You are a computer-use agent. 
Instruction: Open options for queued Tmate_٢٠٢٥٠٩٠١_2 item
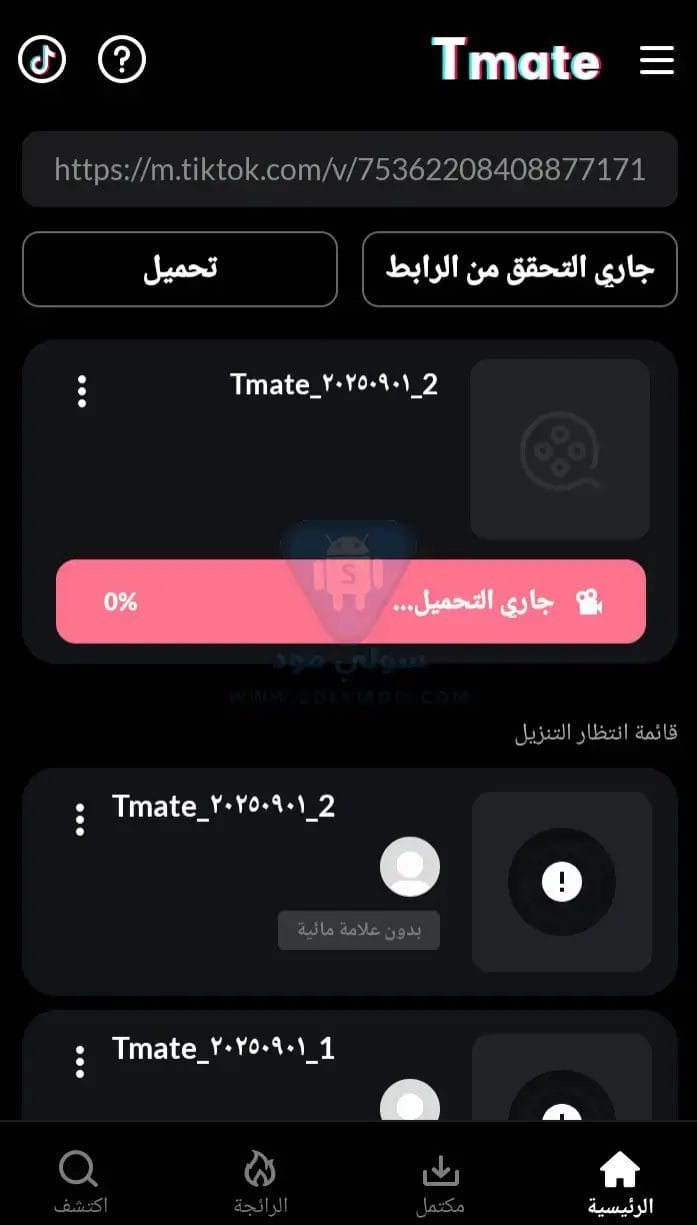(x=80, y=819)
